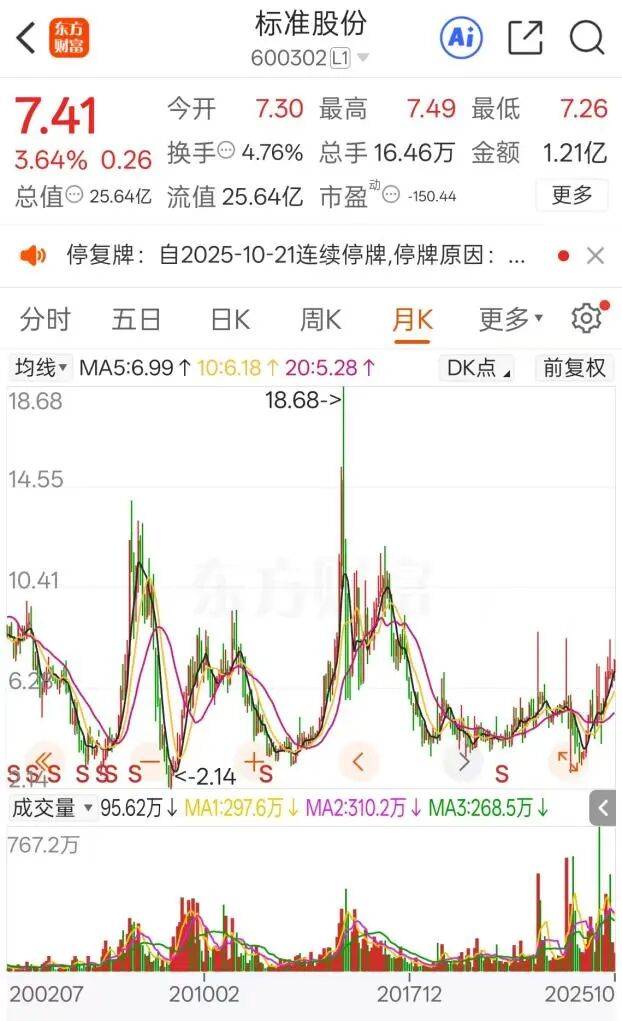Tap the DK点 selector
Viewport: 622px width, 1021px height.
[x=477, y=368]
